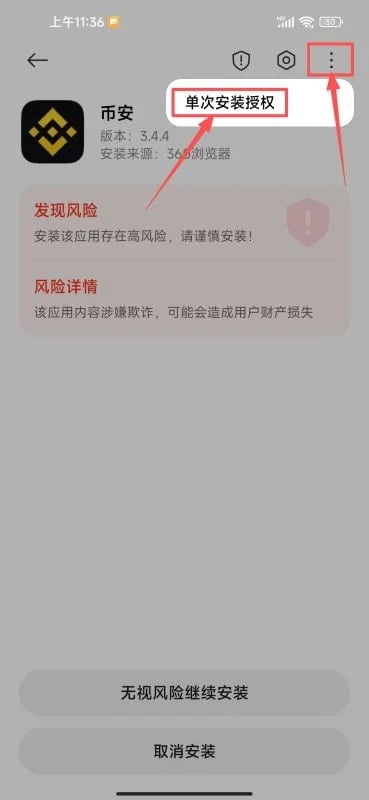Go back with the arrow icon
This screenshot has height=800, width=369.
click(x=38, y=61)
